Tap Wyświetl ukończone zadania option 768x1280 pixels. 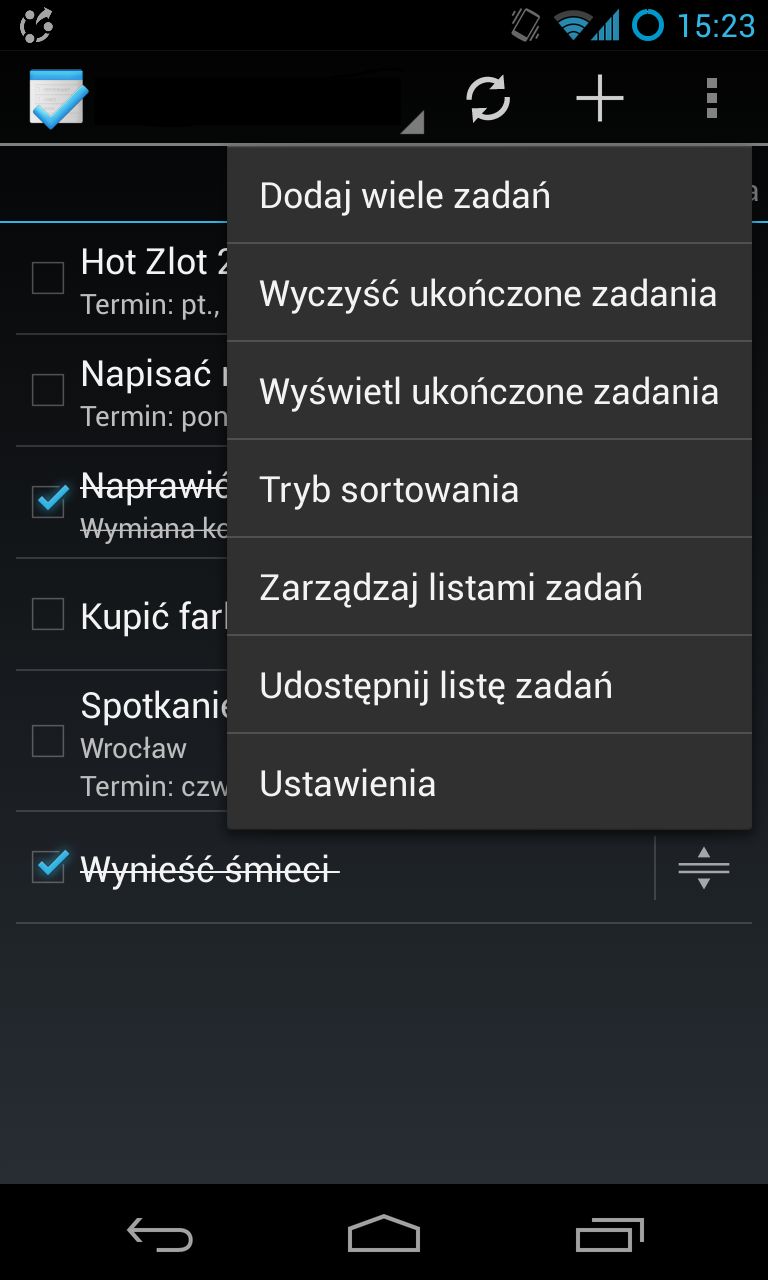[x=489, y=391]
